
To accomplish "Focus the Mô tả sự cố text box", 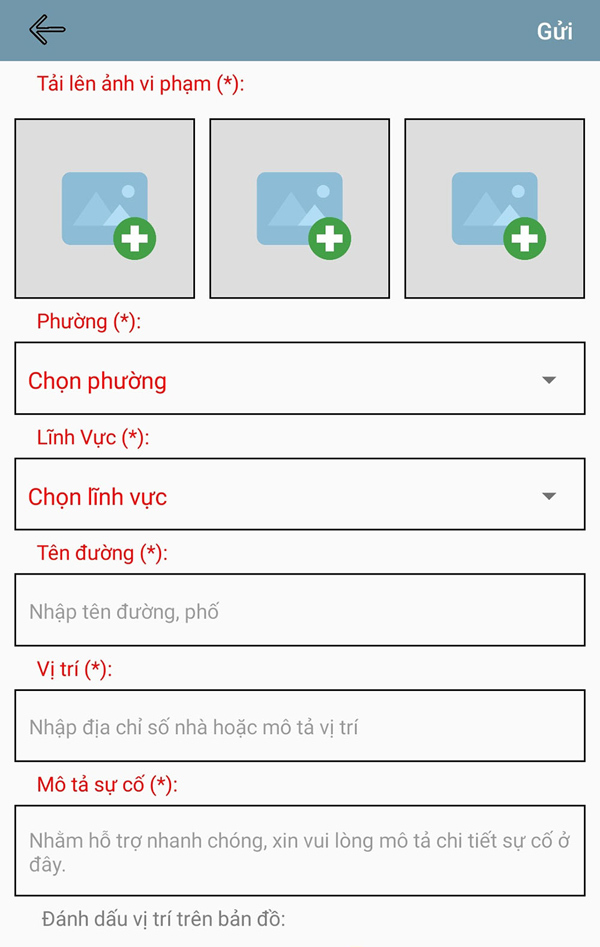I will pyautogui.click(x=299, y=850).
